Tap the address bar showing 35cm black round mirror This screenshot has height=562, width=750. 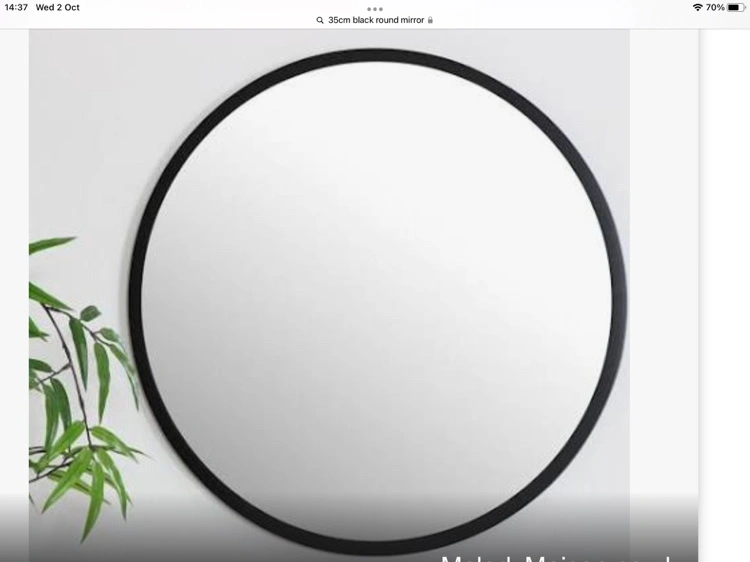tap(375, 20)
